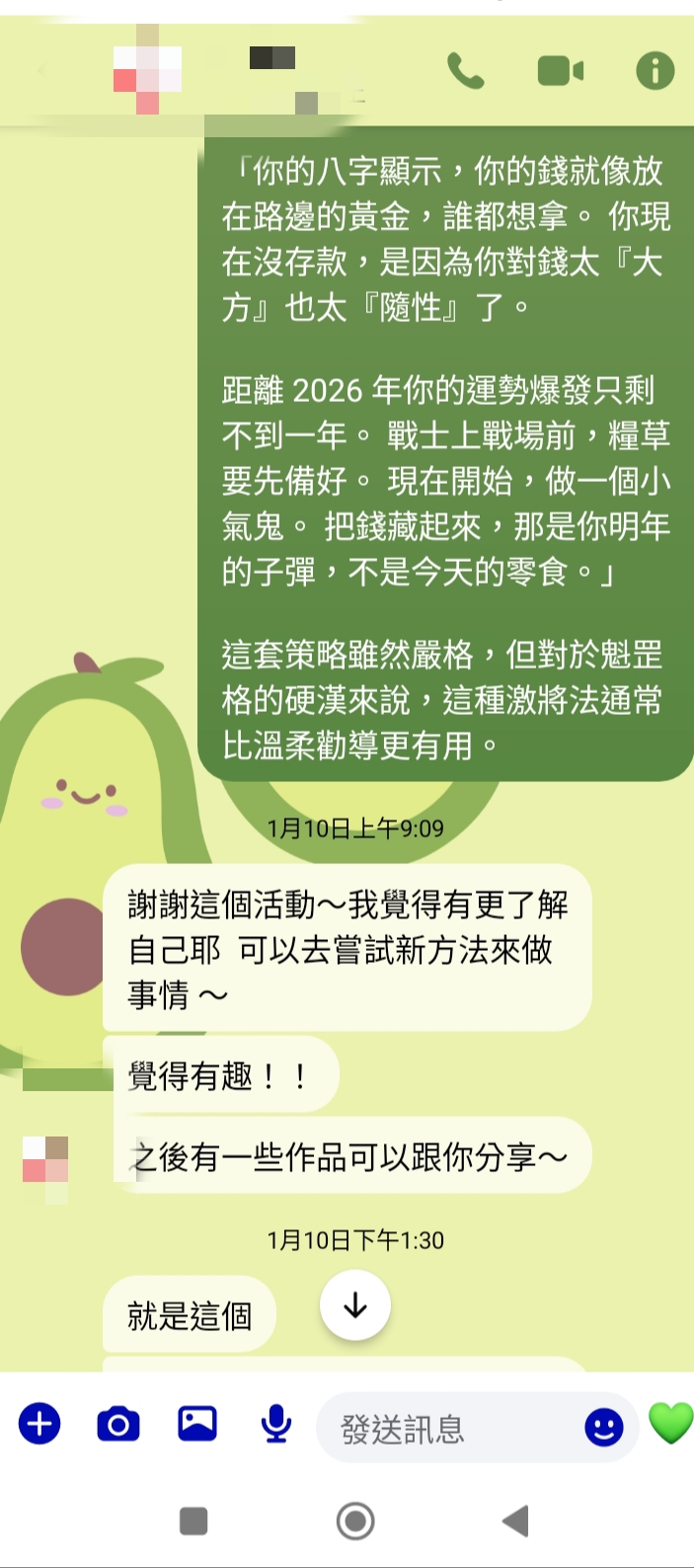Start a voice call

(466, 71)
